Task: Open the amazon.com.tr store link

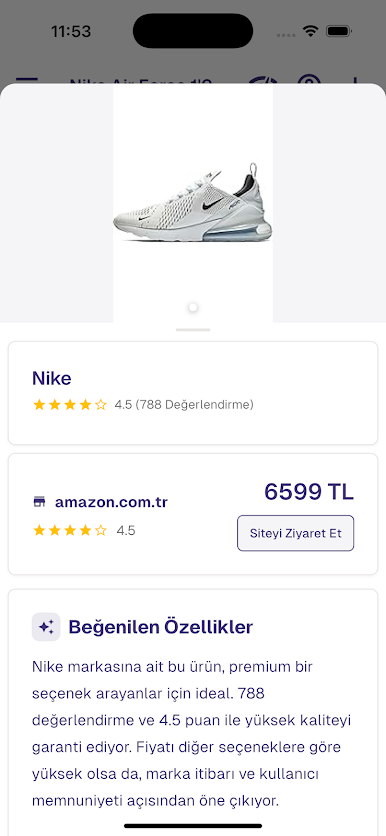Action: [111, 502]
